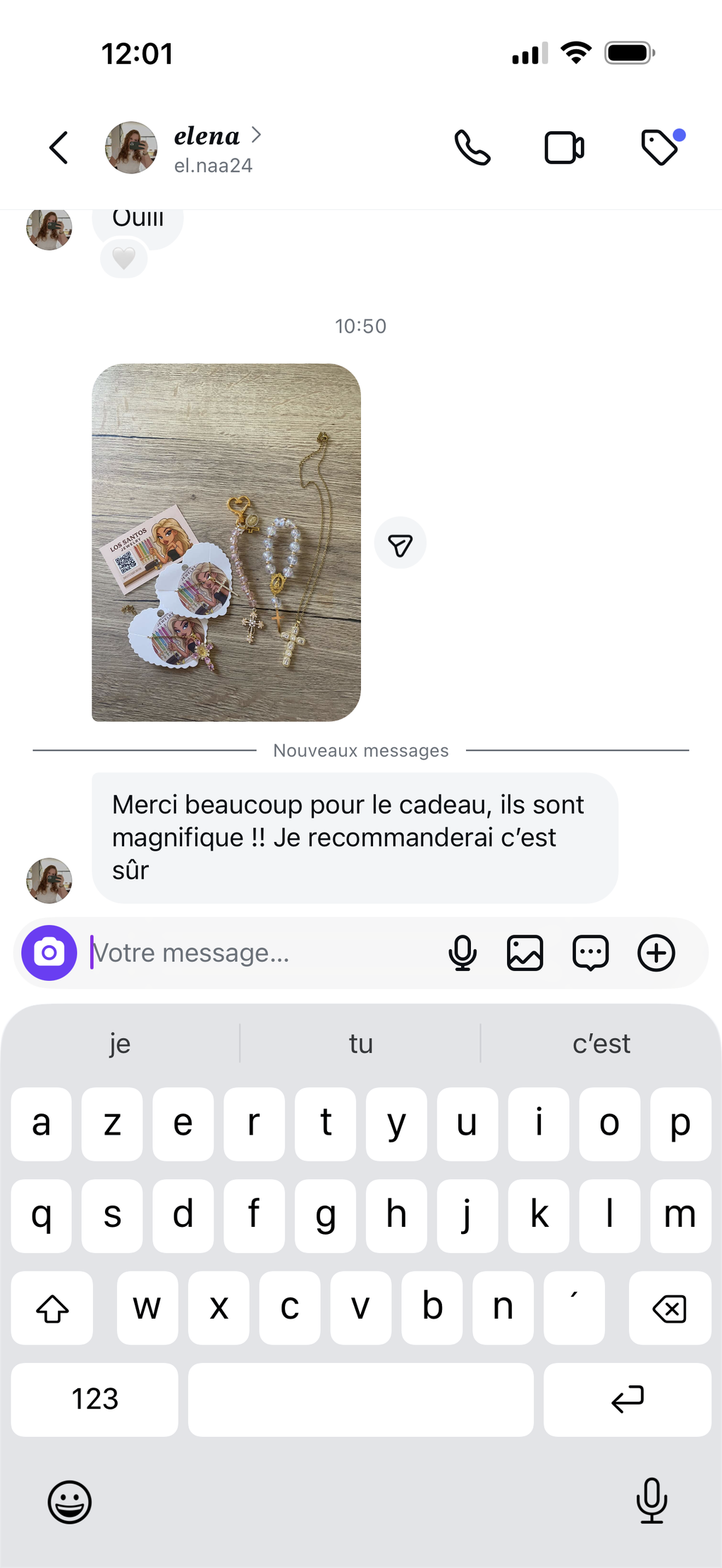Pick a photo from the gallery
The height and width of the screenshot is (1568, 722).
pos(525,953)
